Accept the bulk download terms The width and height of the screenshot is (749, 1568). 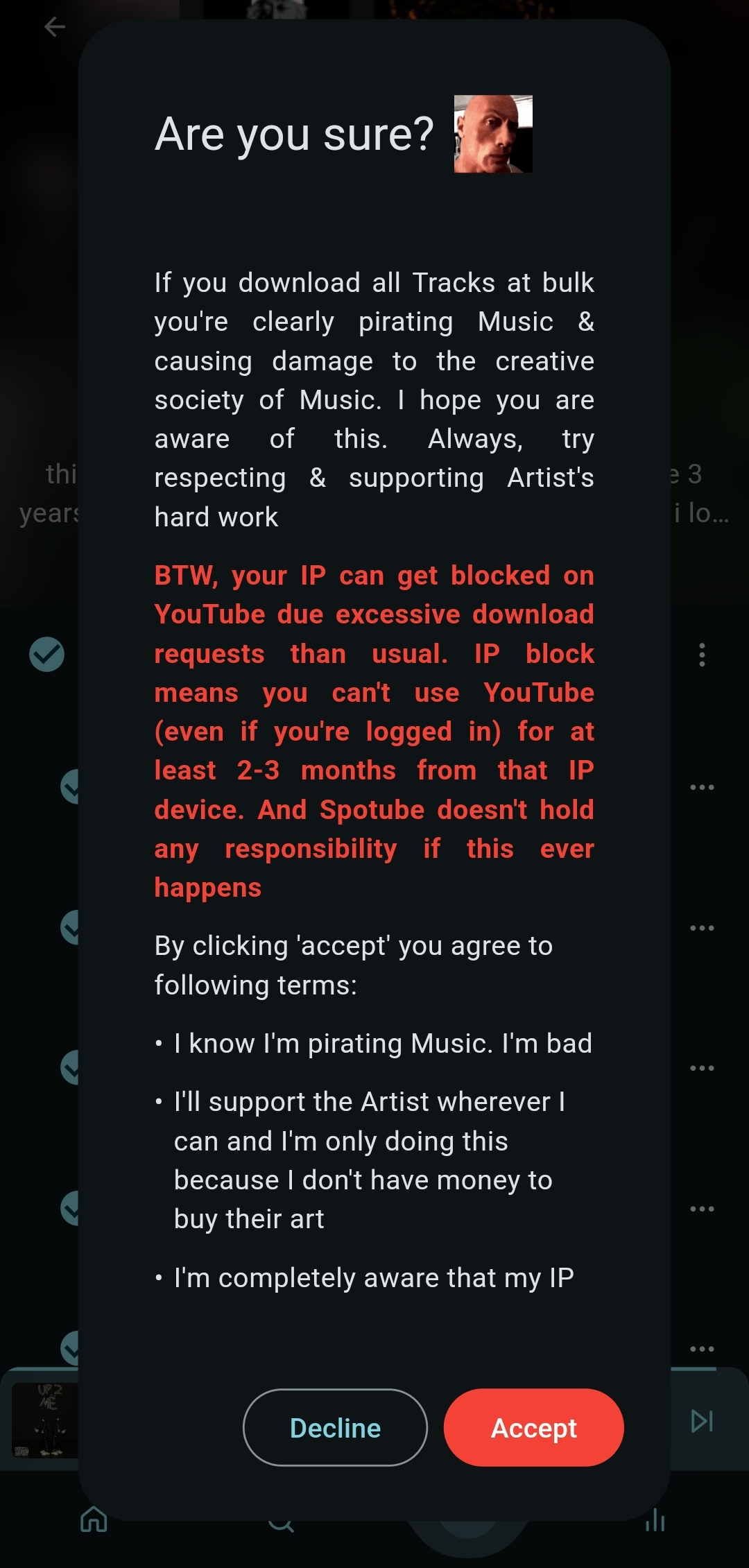533,1427
